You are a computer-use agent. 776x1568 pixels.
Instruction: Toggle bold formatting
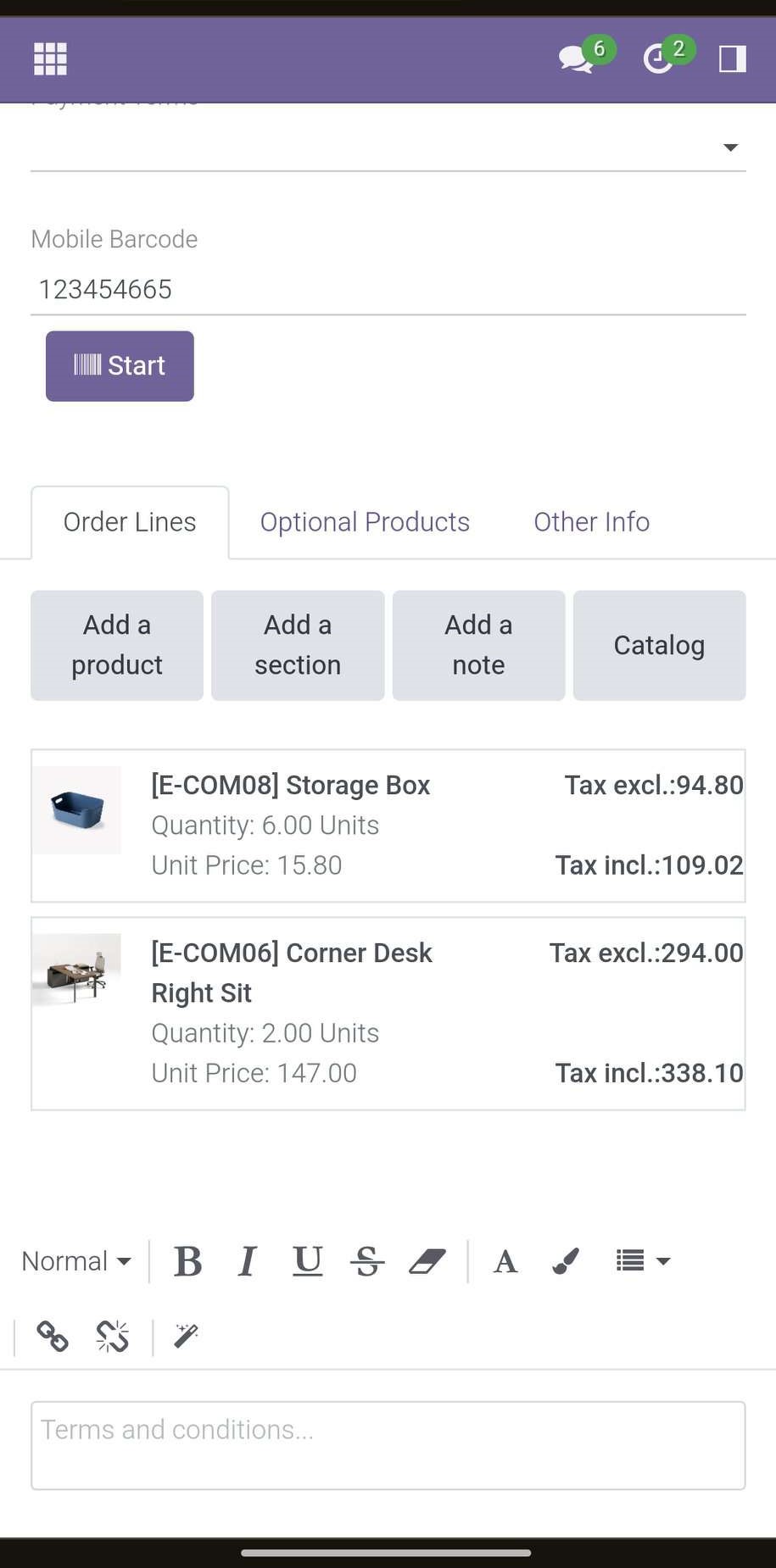(x=187, y=1261)
